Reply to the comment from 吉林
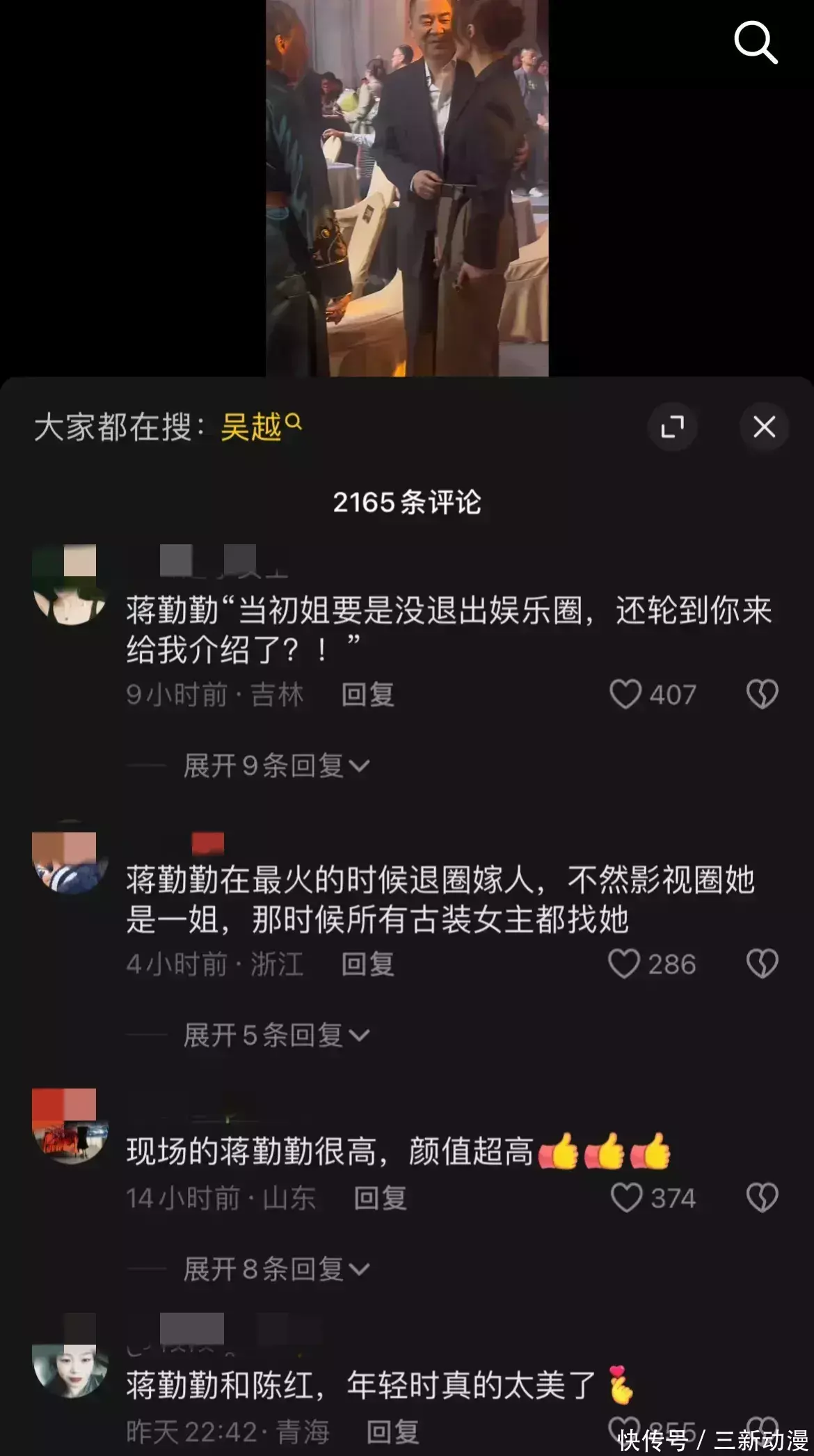The image size is (814, 1456). 367,695
